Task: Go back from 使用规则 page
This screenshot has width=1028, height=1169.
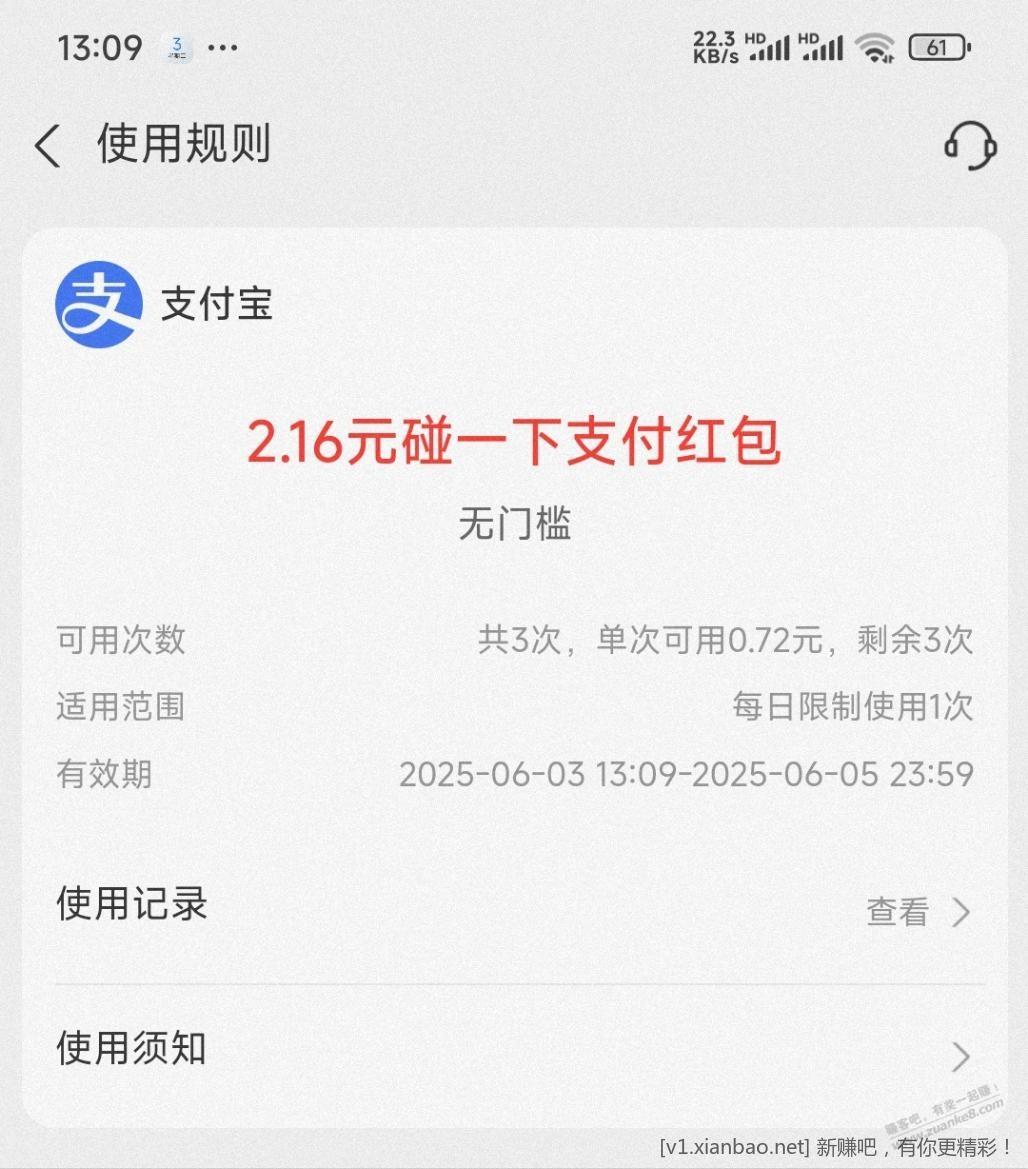Action: coord(47,146)
